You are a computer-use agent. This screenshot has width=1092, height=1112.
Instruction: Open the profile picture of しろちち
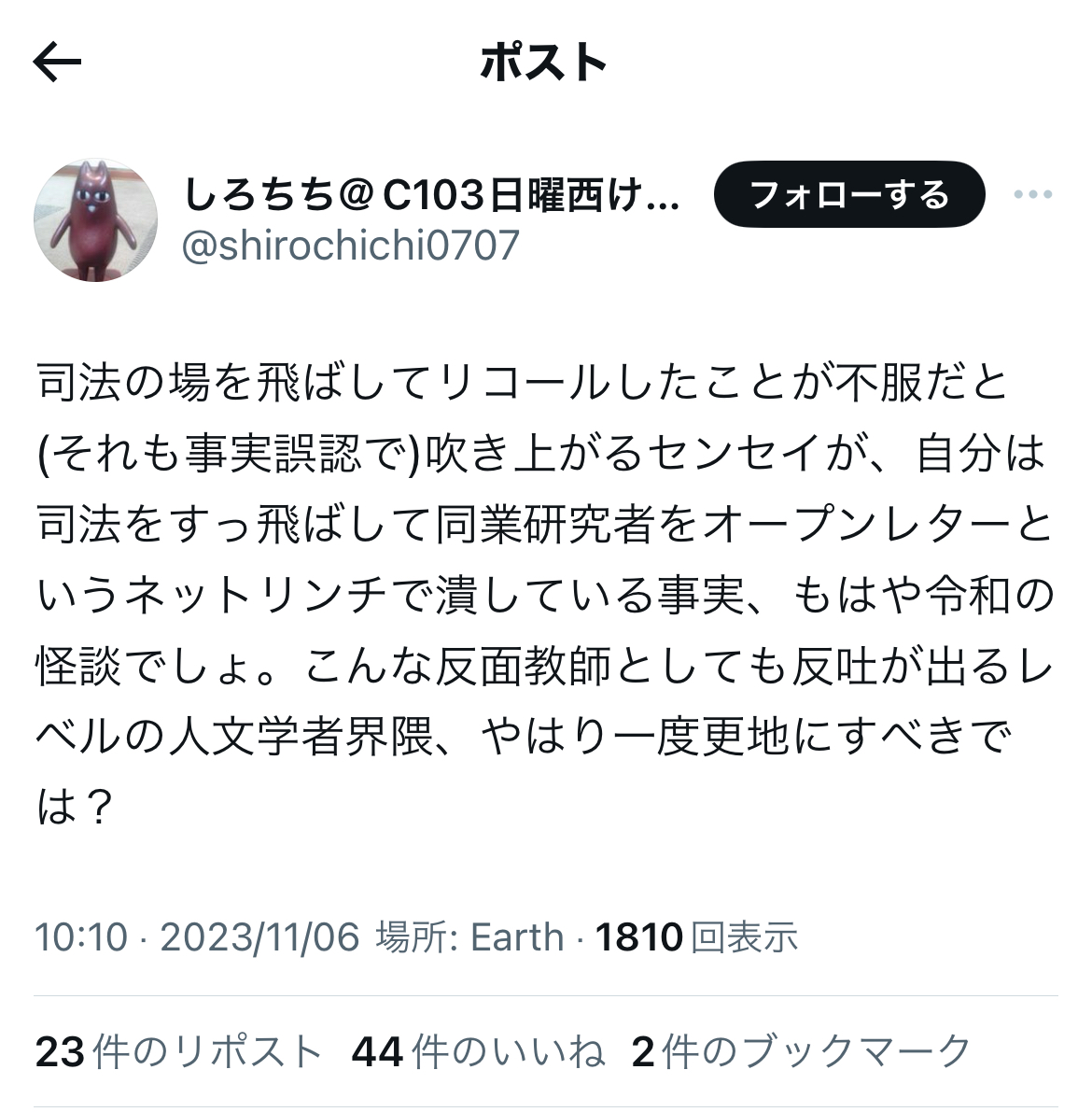(x=95, y=220)
